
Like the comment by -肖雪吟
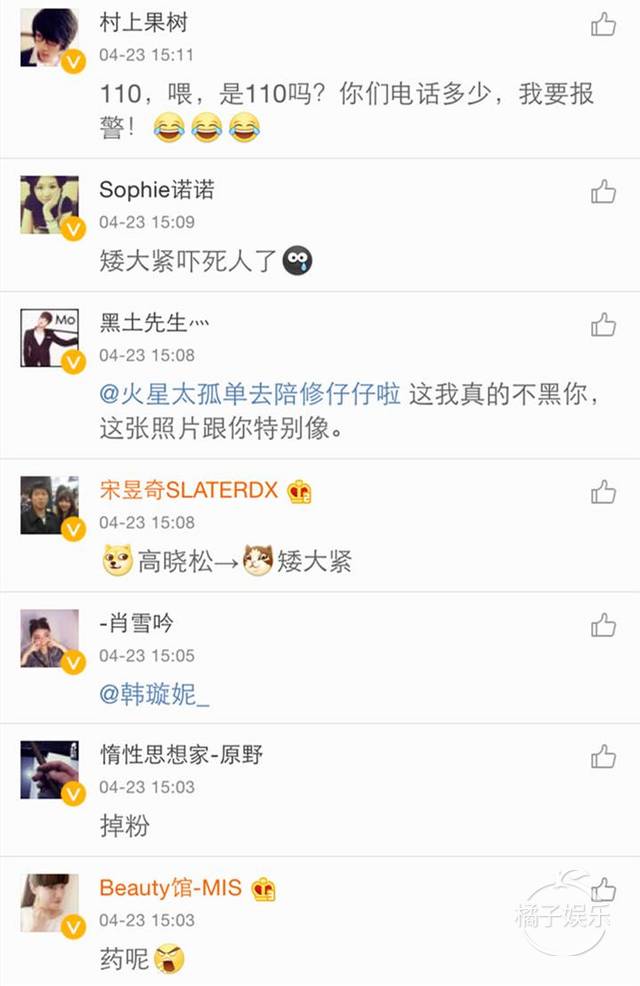pyautogui.click(x=603, y=625)
